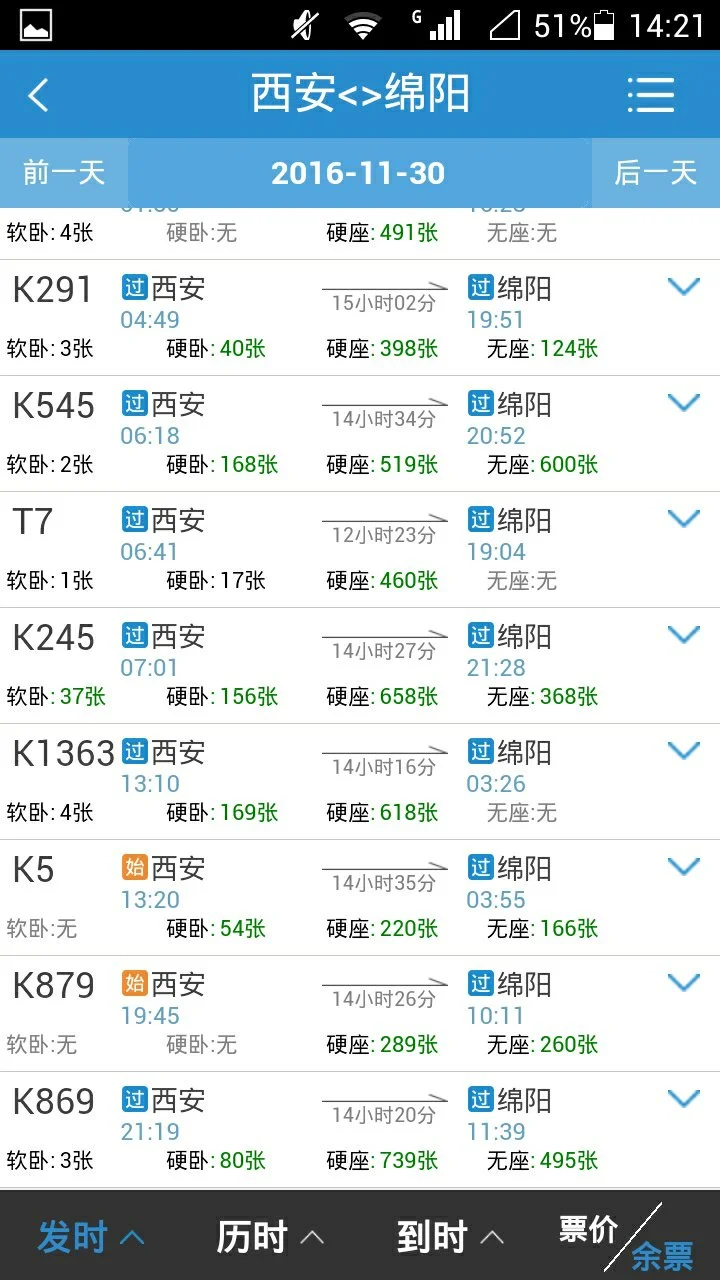Image resolution: width=720 pixels, height=1280 pixels.
Task: Switch fare display to 票价 view
Action: [x=588, y=1227]
